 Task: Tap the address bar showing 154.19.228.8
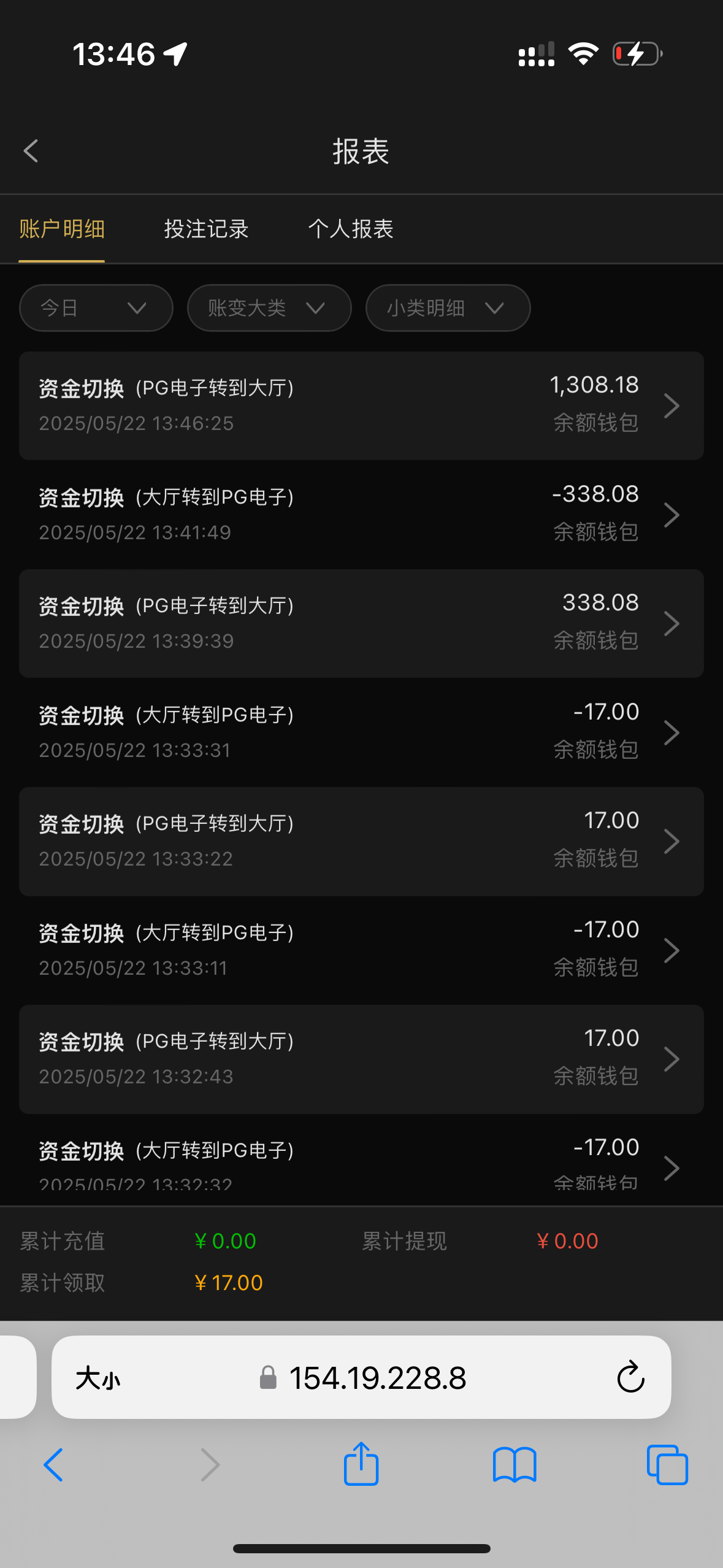tap(377, 1378)
